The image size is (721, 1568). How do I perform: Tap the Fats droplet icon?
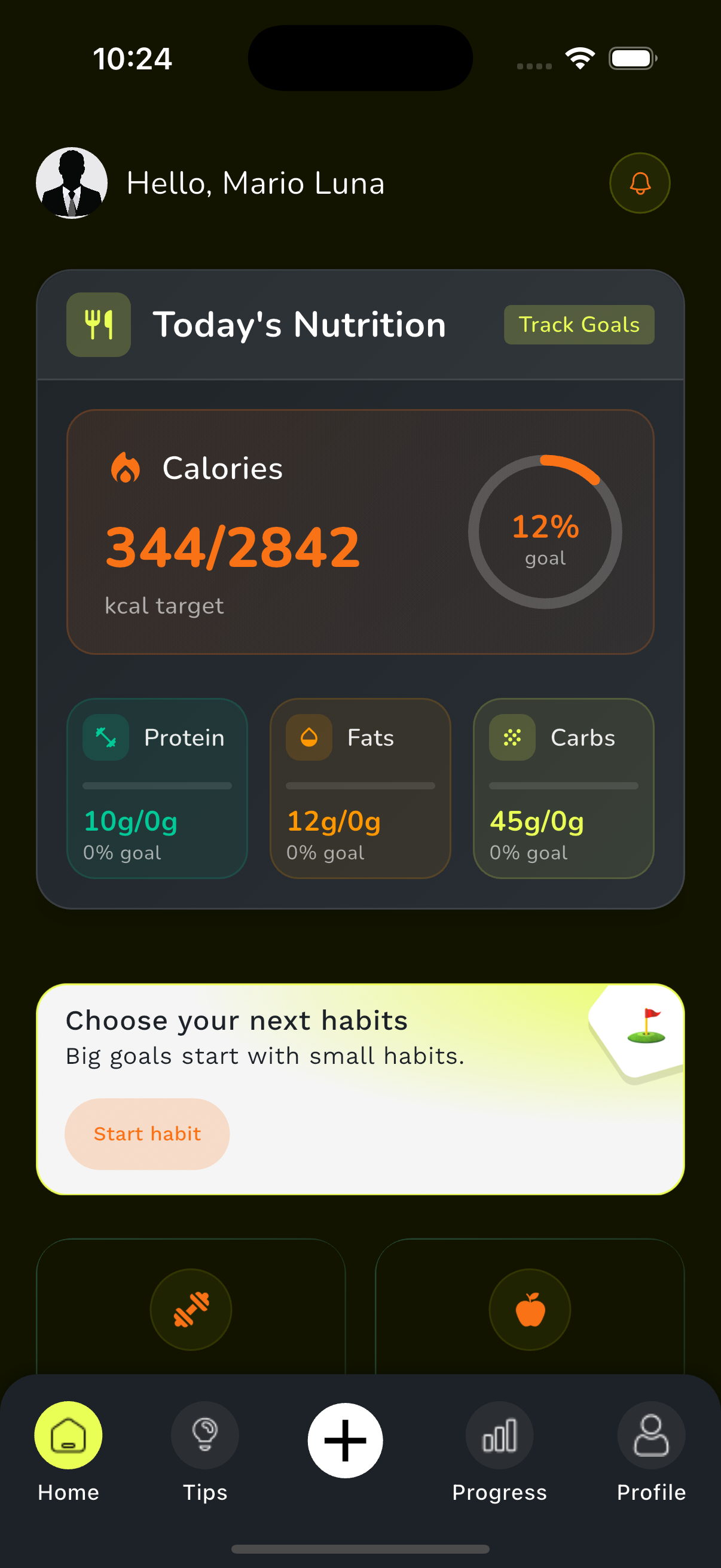click(x=308, y=737)
